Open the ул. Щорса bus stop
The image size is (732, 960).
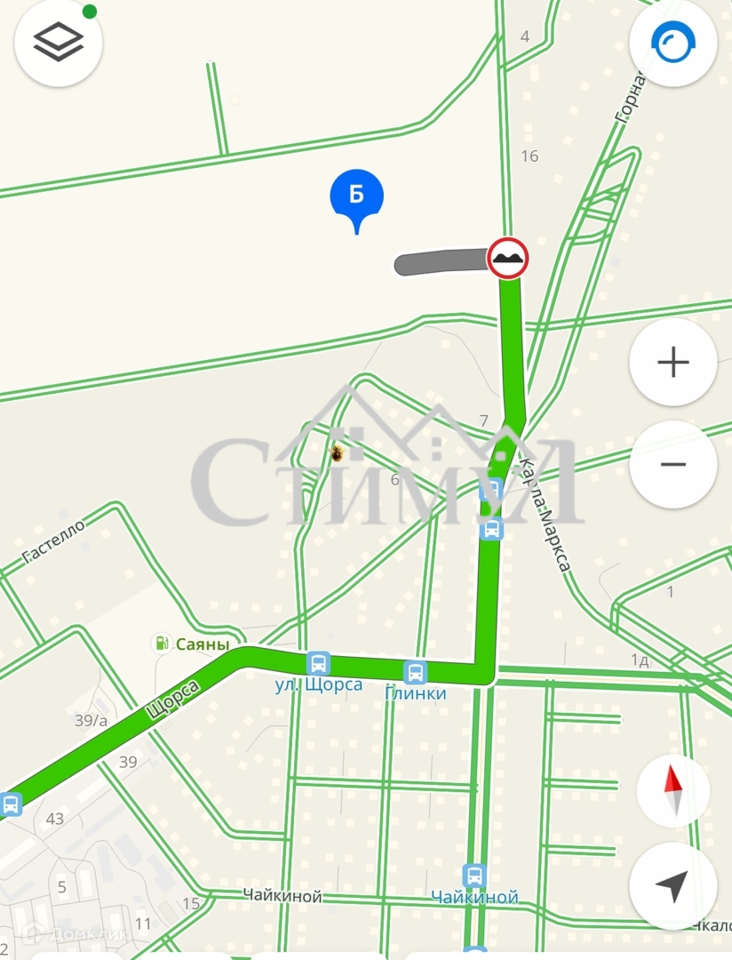pos(318,663)
